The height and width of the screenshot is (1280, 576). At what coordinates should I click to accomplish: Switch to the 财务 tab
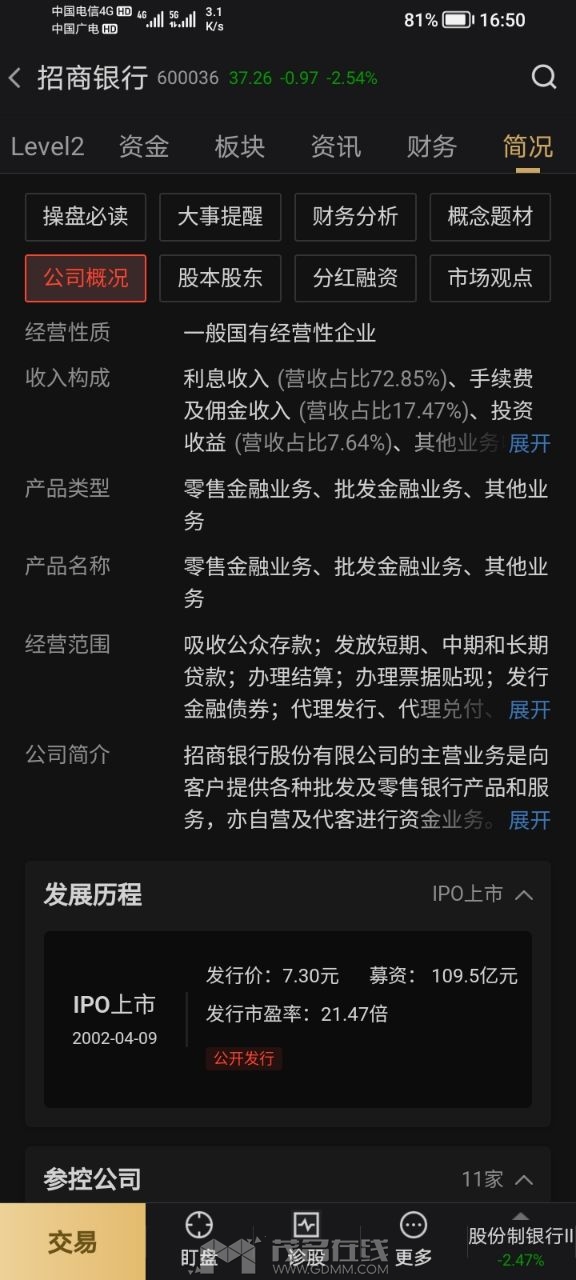[x=432, y=147]
